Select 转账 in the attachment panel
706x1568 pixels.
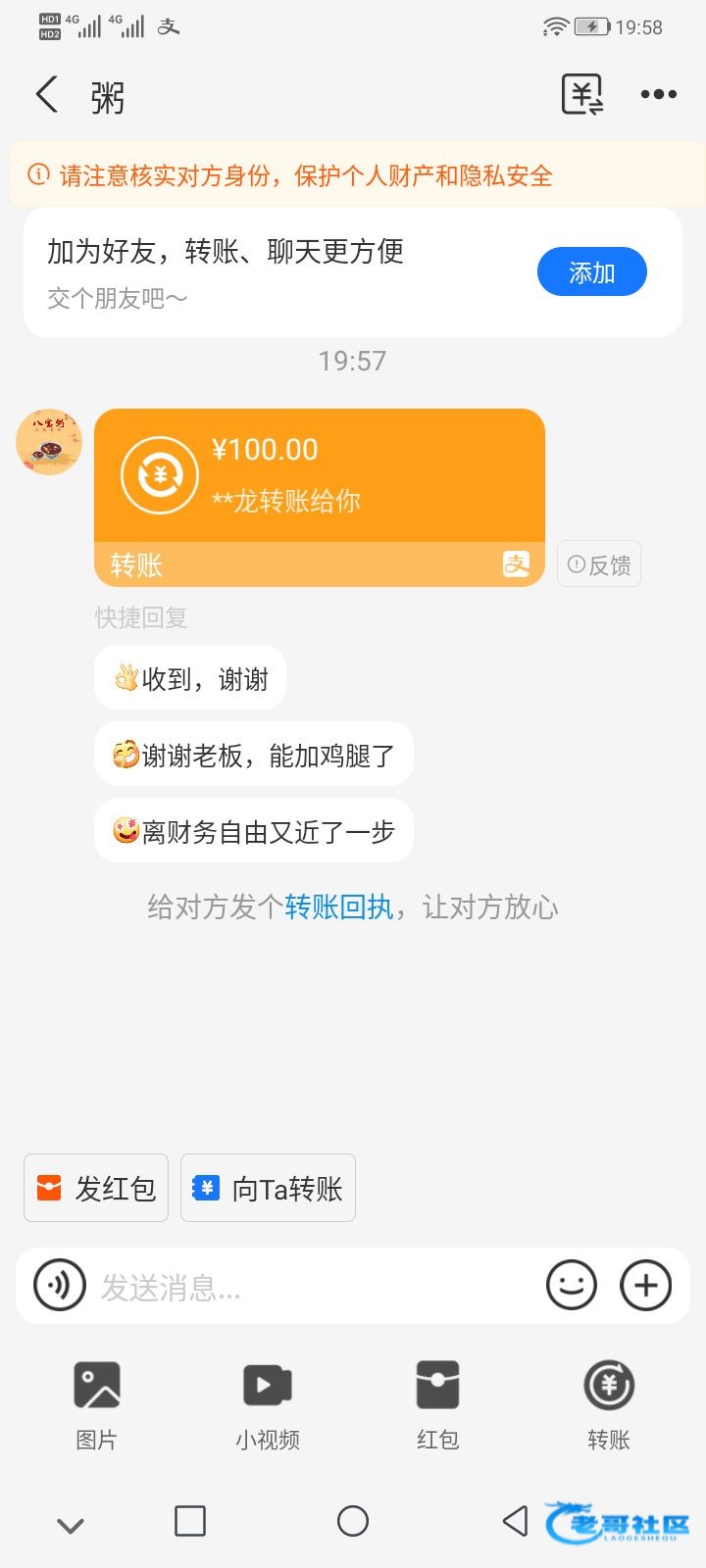coord(609,1405)
